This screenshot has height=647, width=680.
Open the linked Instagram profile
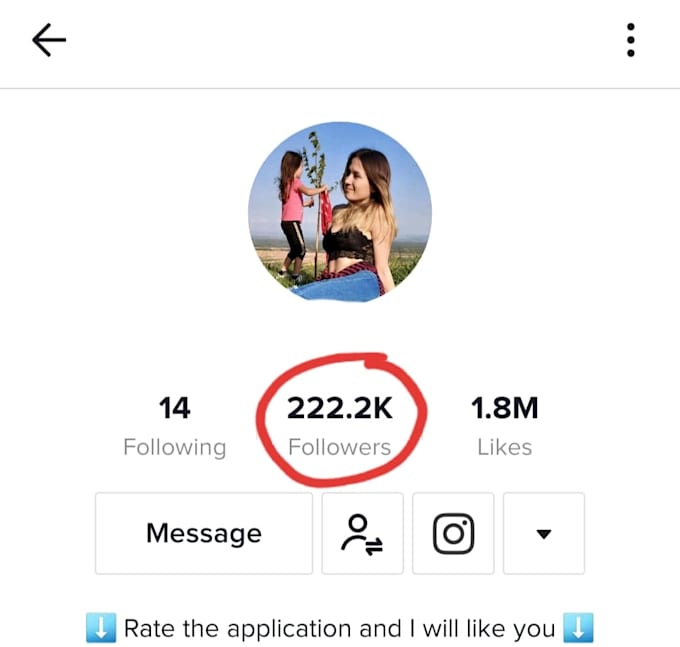click(453, 533)
